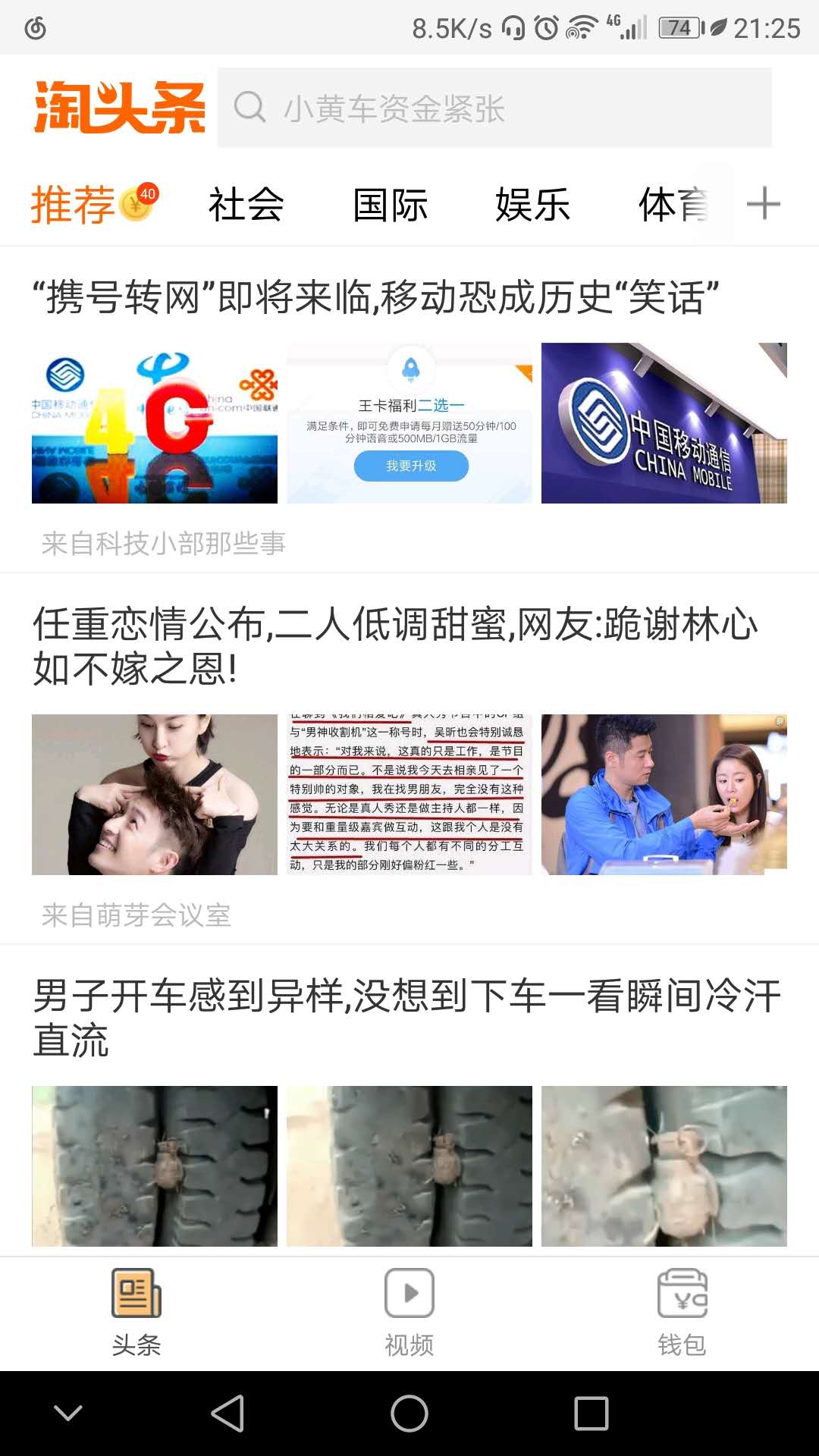This screenshot has height=1456, width=819.
Task: Open the 钱包 bottom tab
Action: pyautogui.click(x=682, y=1313)
